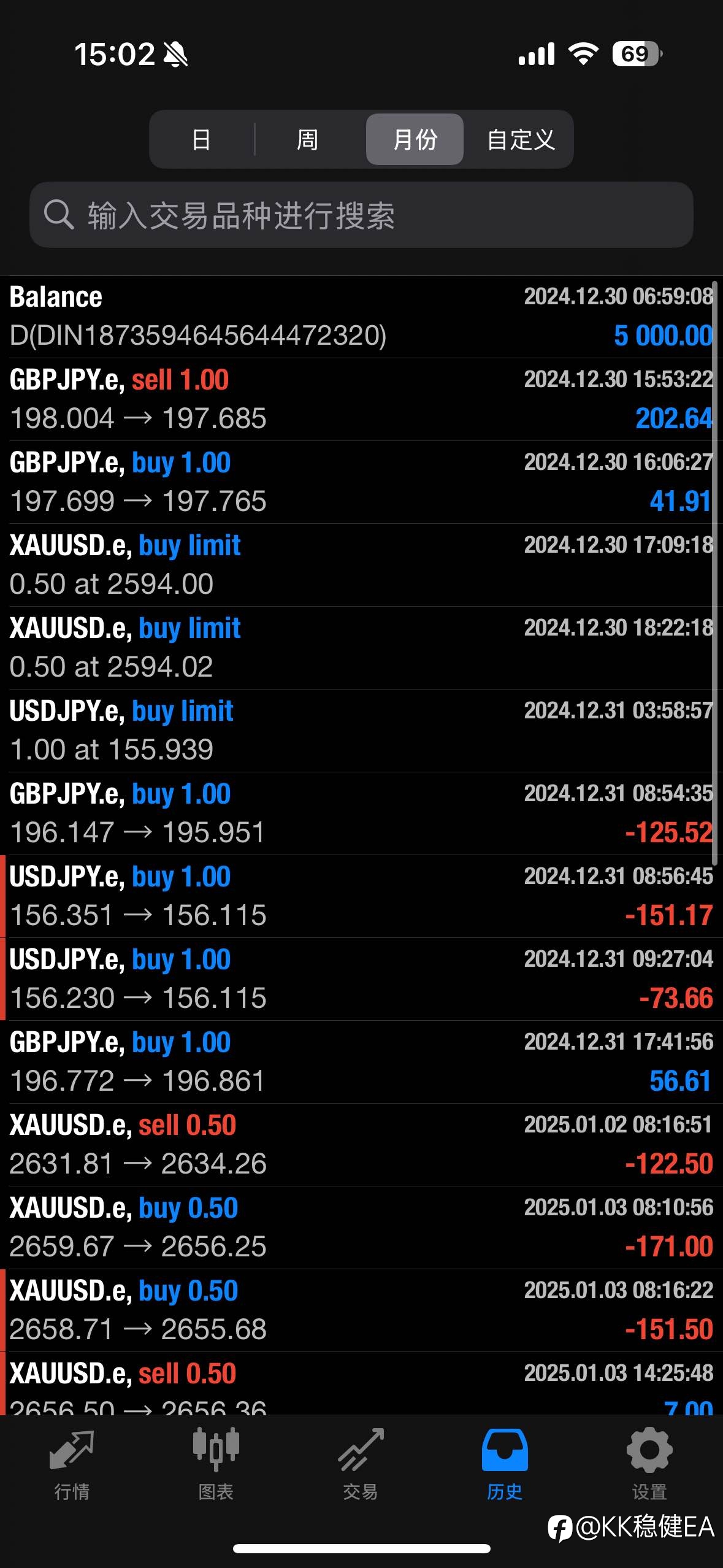Expand the GBPJPY.e buy trade with 41.91 profit
Screen dimensions: 723x1568
coord(361,482)
